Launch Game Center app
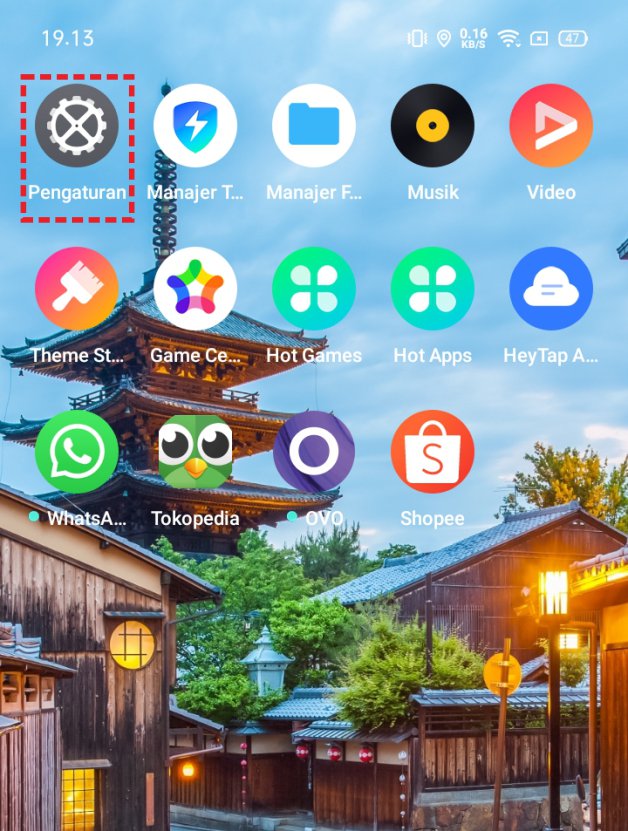 (x=195, y=289)
